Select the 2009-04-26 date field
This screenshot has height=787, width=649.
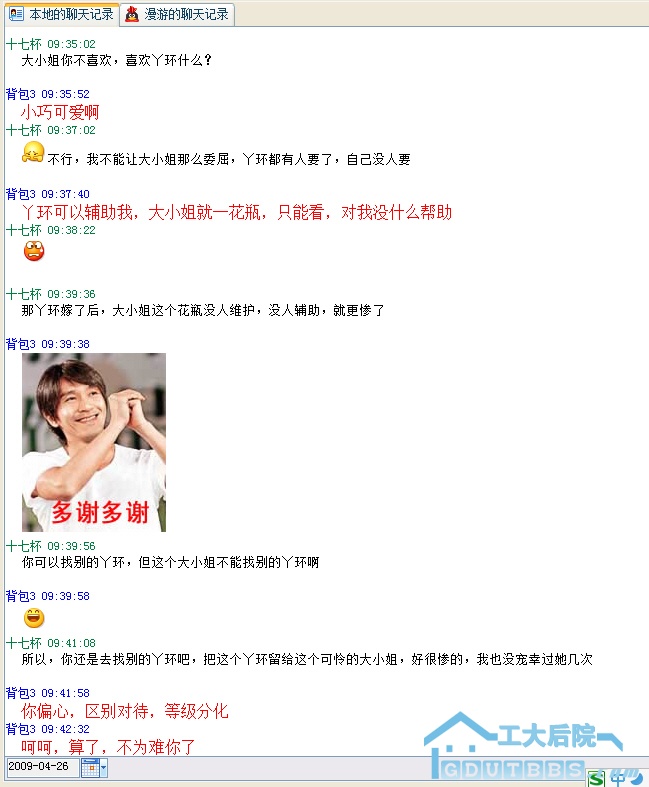(x=40, y=767)
